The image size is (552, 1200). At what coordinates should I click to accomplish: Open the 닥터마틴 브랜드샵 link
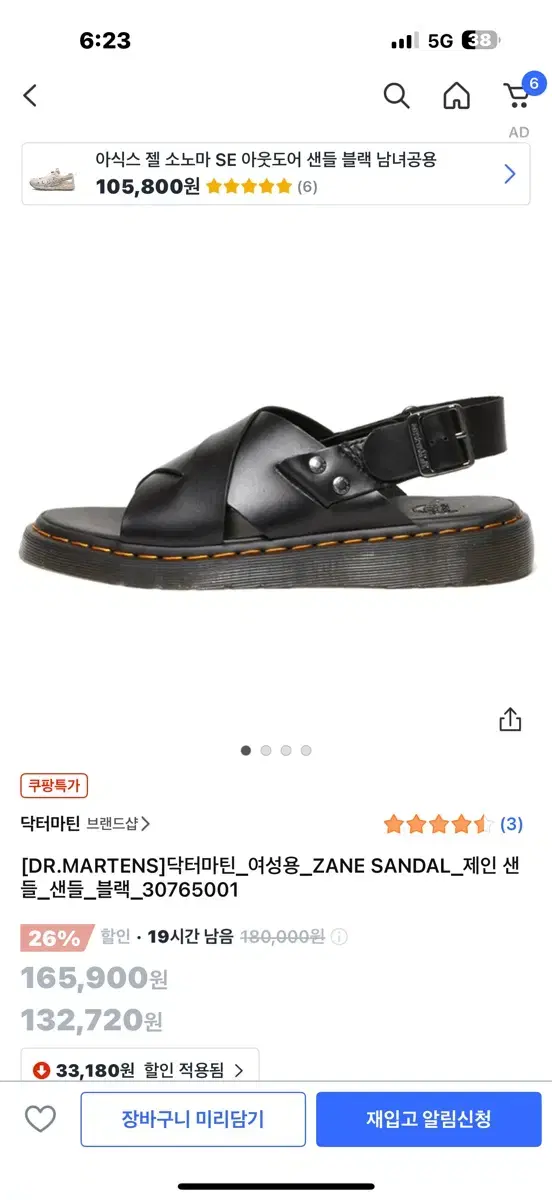coord(85,824)
